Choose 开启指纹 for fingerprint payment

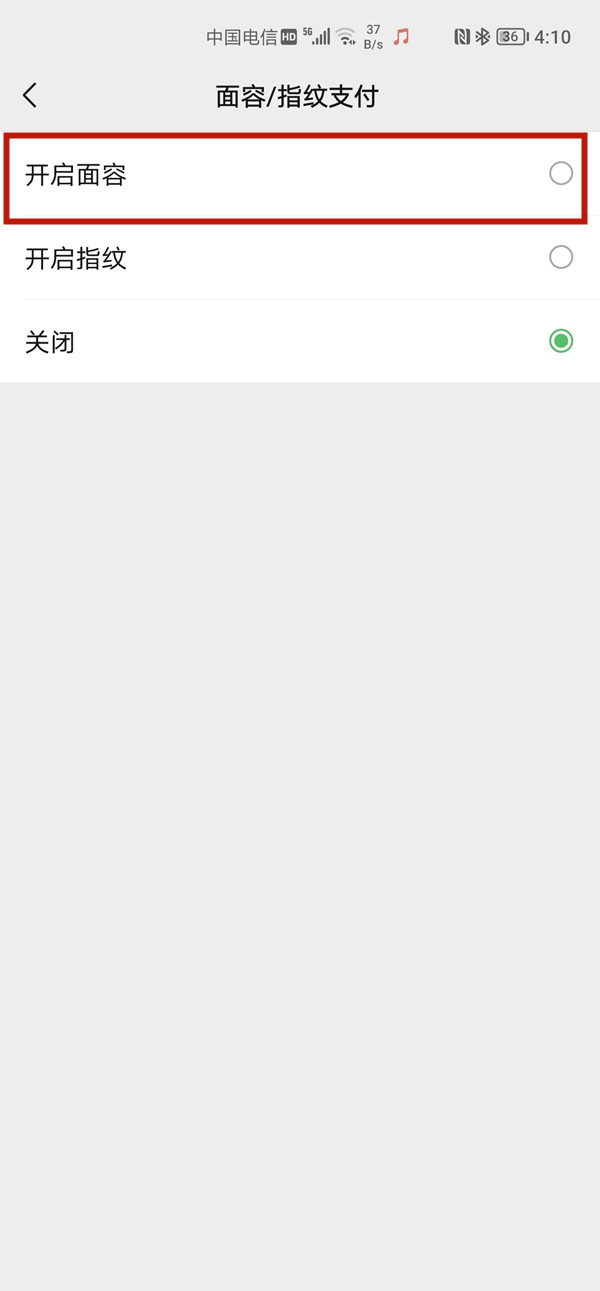coord(560,258)
